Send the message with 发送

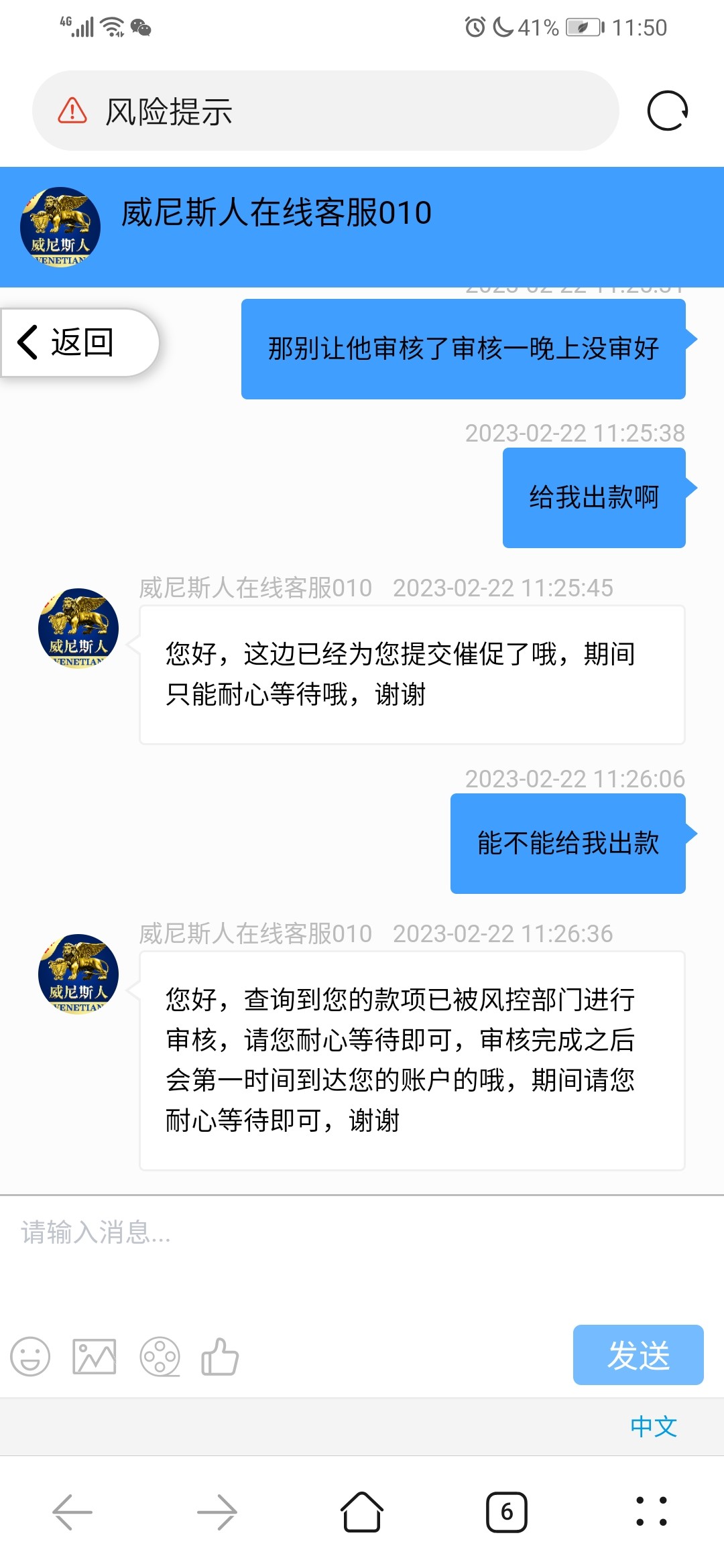[638, 1355]
